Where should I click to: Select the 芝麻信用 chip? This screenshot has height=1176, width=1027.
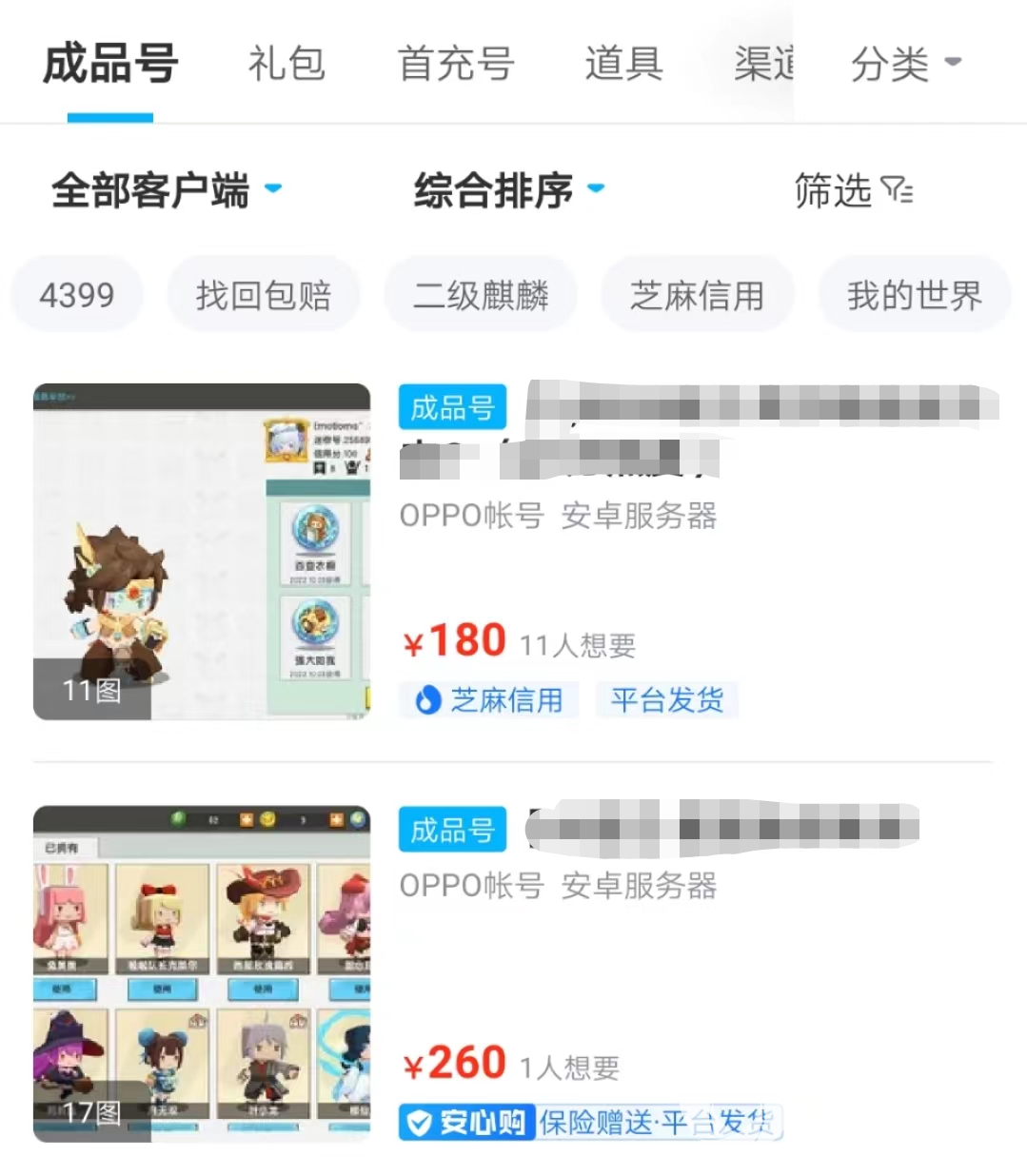(697, 295)
